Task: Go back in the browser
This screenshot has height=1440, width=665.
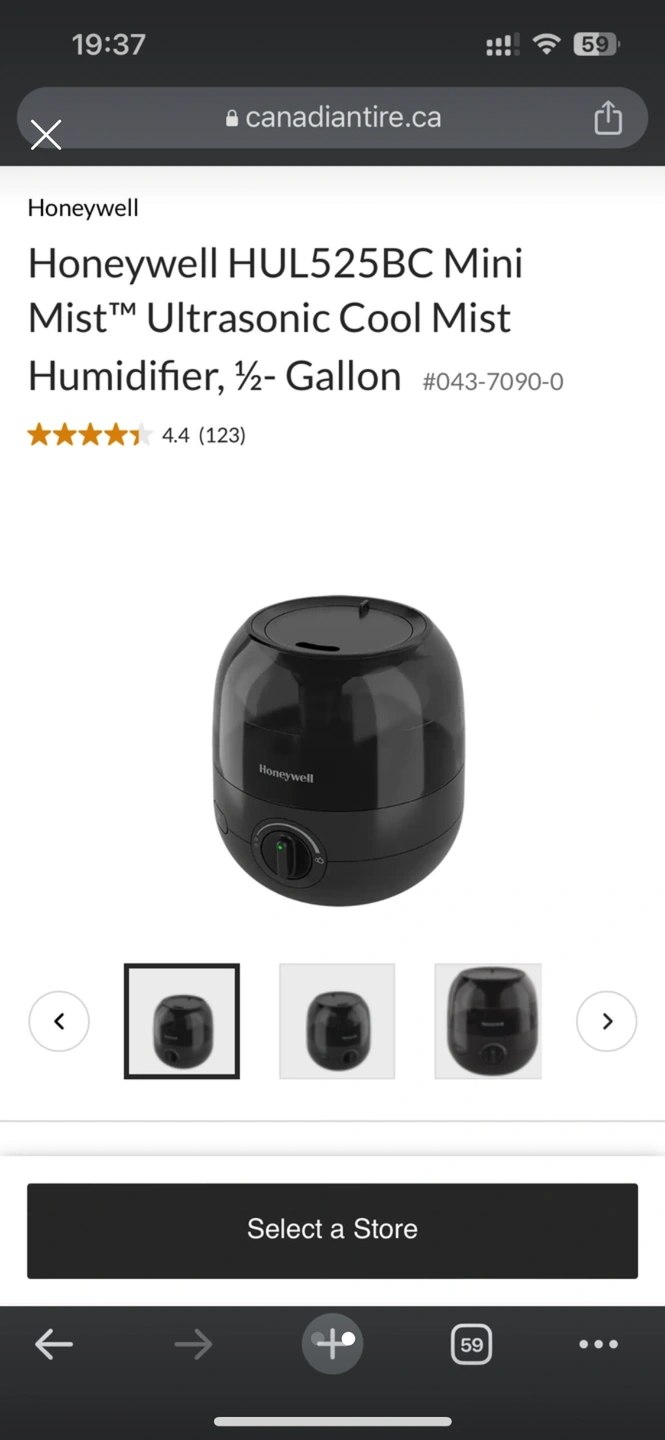Action: click(x=54, y=1345)
